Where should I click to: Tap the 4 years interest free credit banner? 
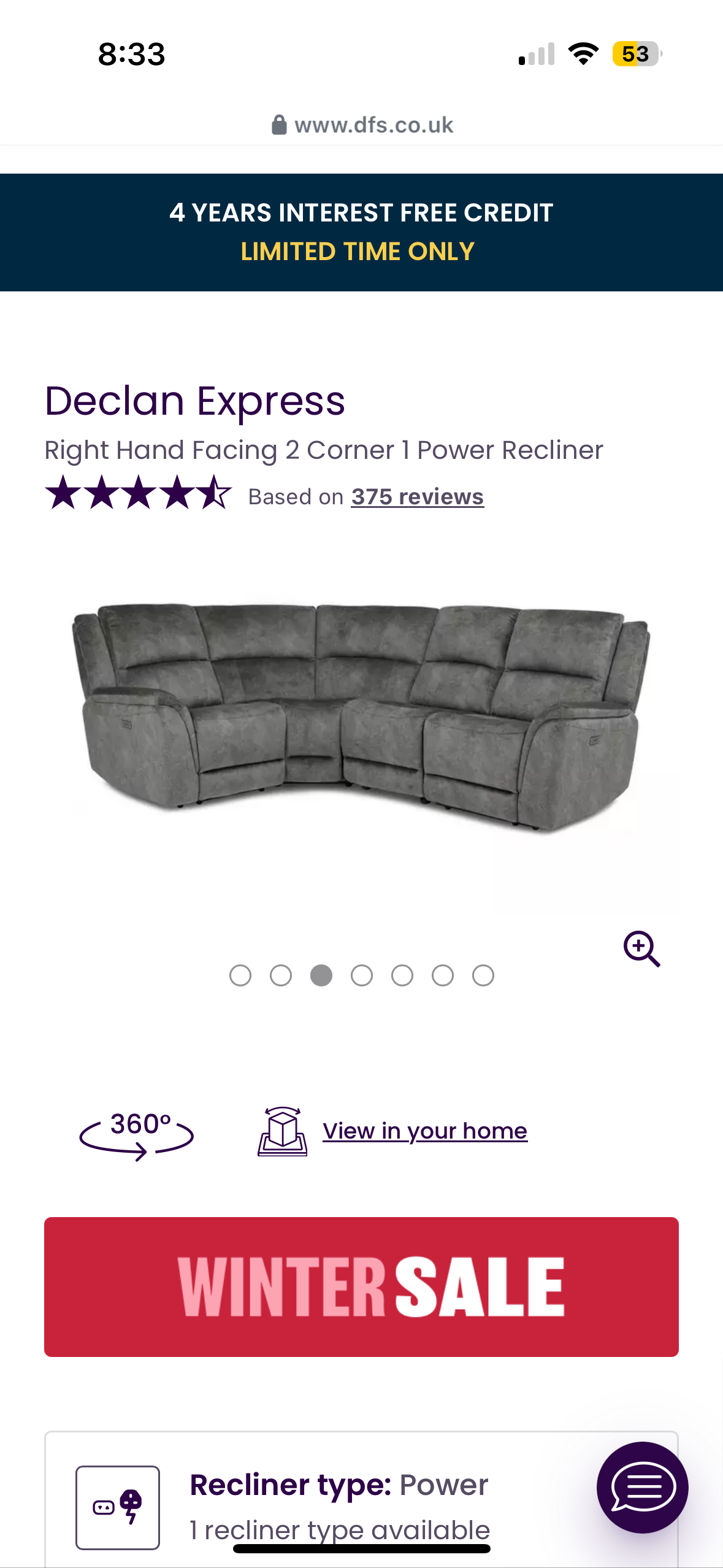[361, 232]
